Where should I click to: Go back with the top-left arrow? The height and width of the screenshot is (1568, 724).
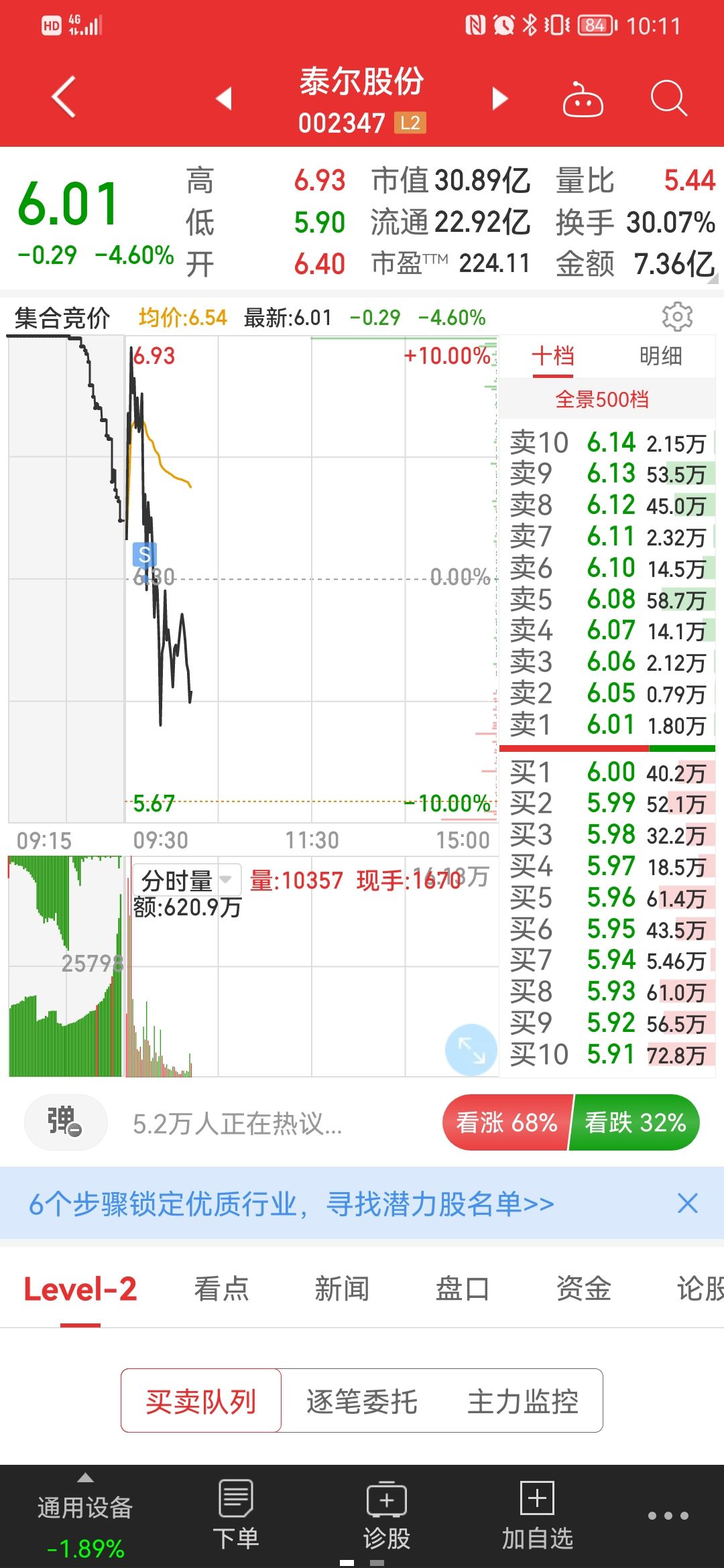64,98
